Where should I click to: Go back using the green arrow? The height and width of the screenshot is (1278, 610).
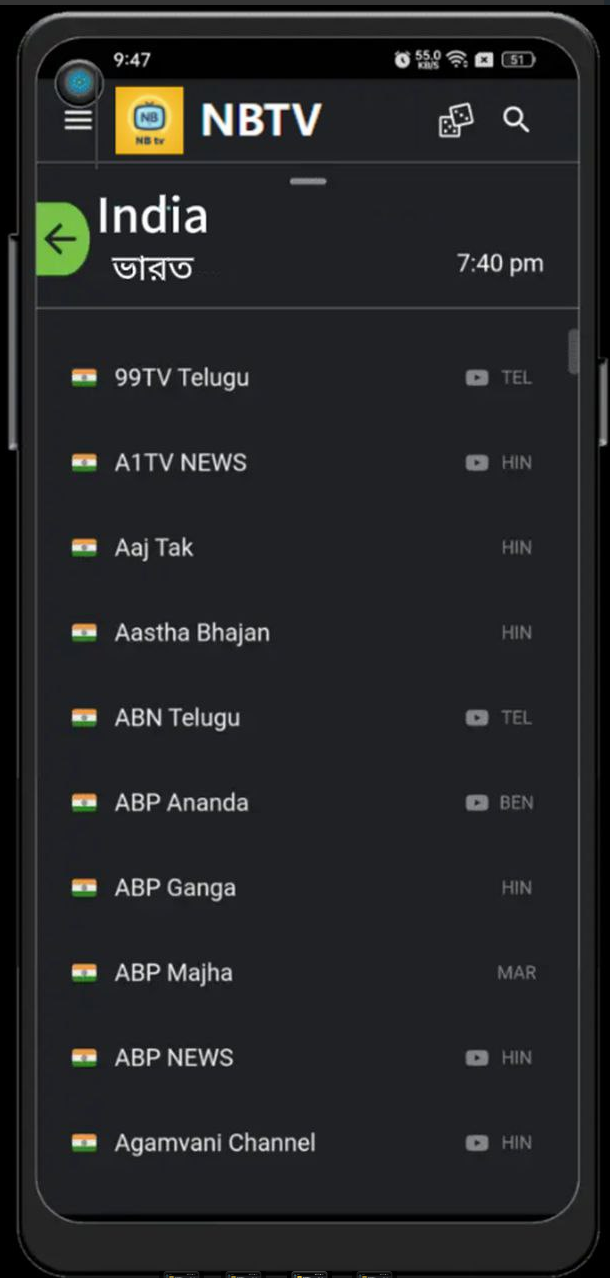coord(62,240)
